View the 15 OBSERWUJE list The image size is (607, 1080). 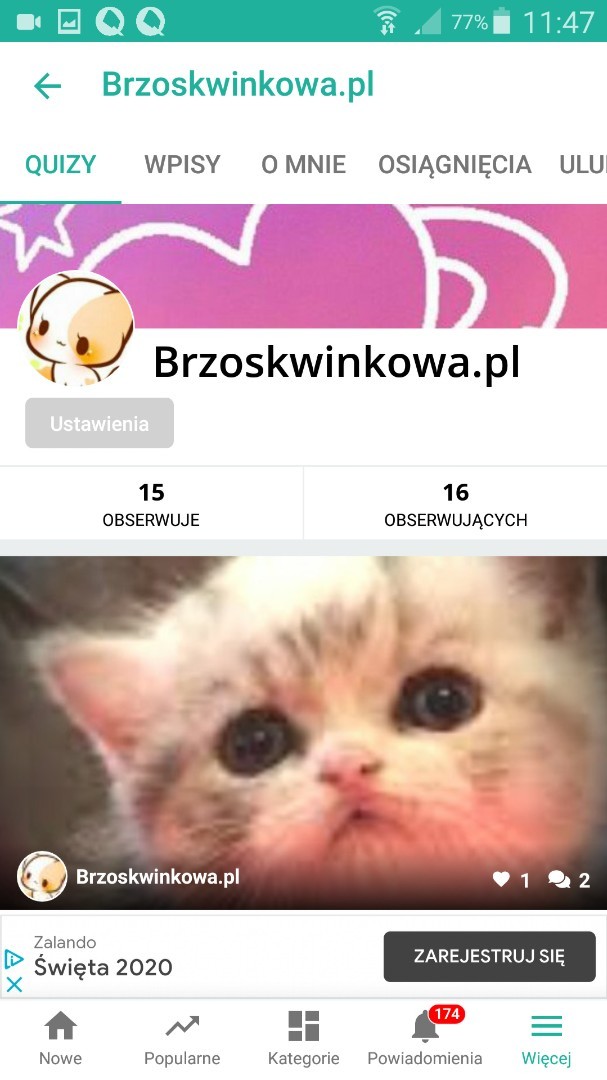[x=151, y=504]
